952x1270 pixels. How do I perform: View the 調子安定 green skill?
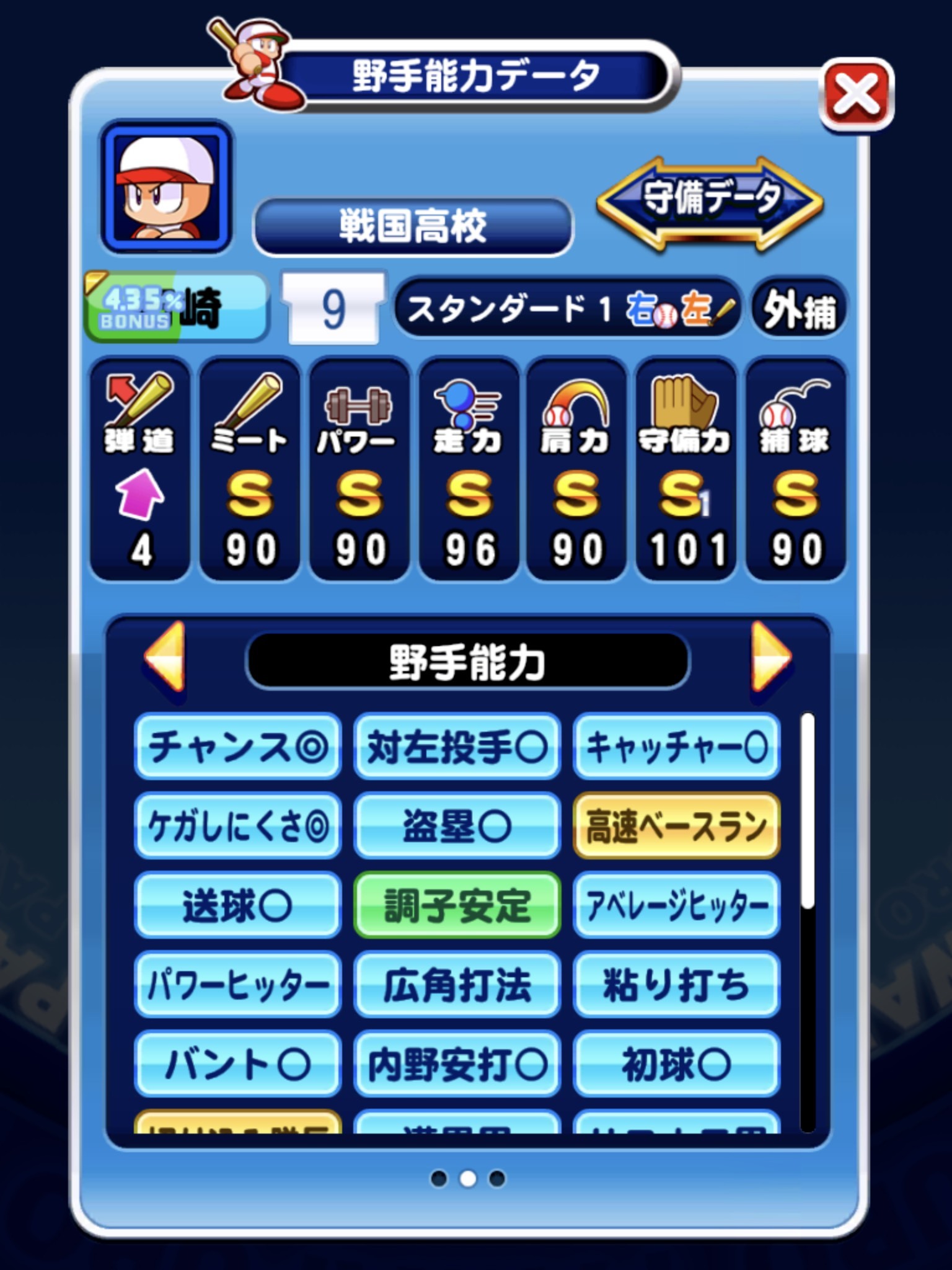point(457,905)
